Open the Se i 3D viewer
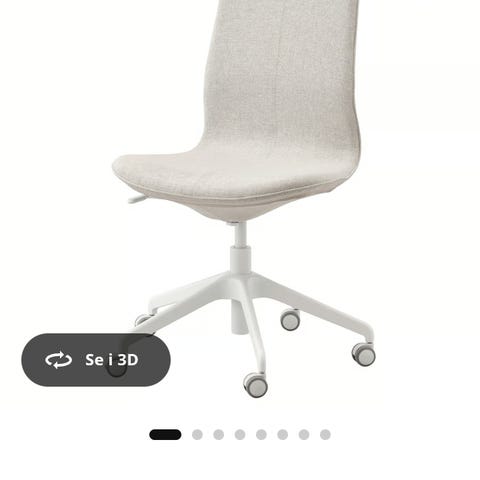The height and width of the screenshot is (480, 480). 96,360
